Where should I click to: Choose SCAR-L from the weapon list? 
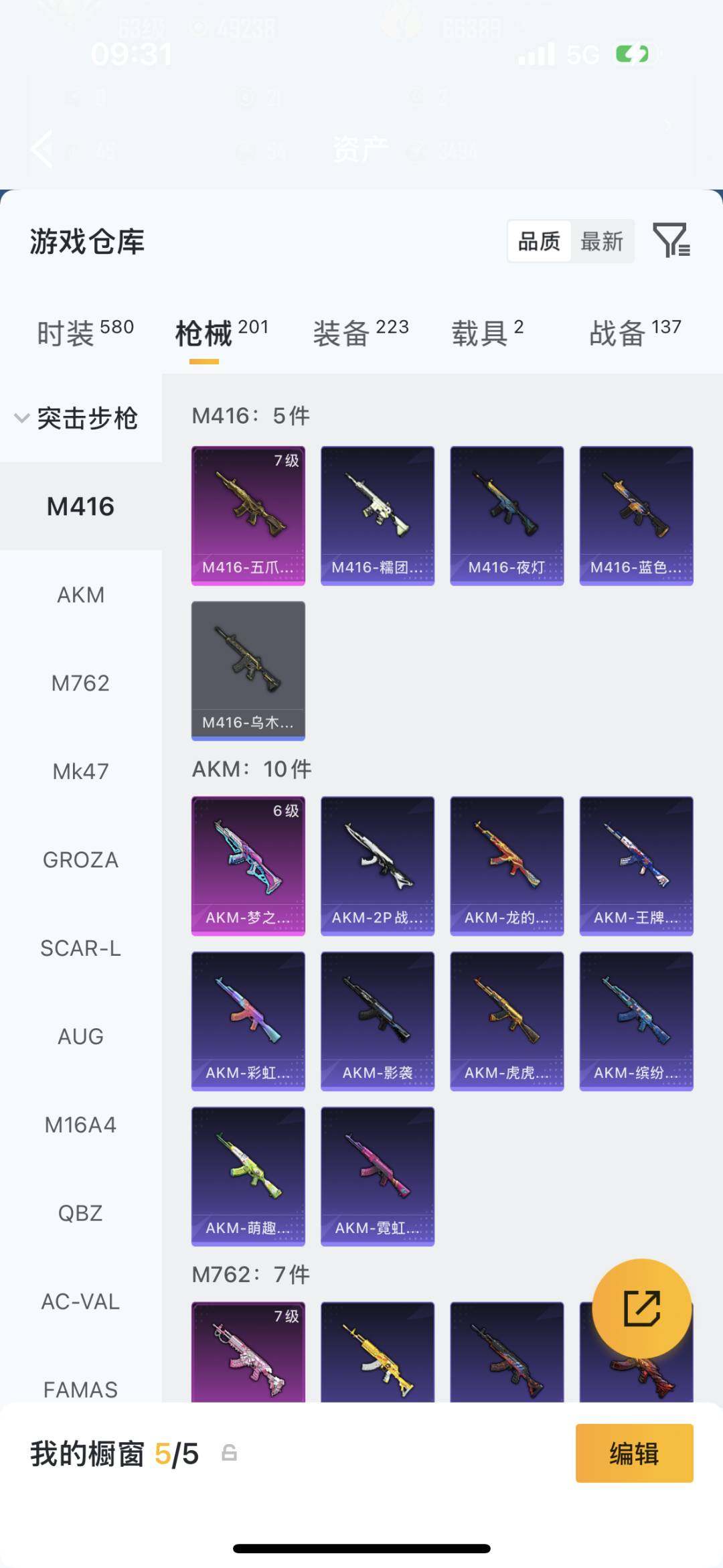[x=80, y=948]
